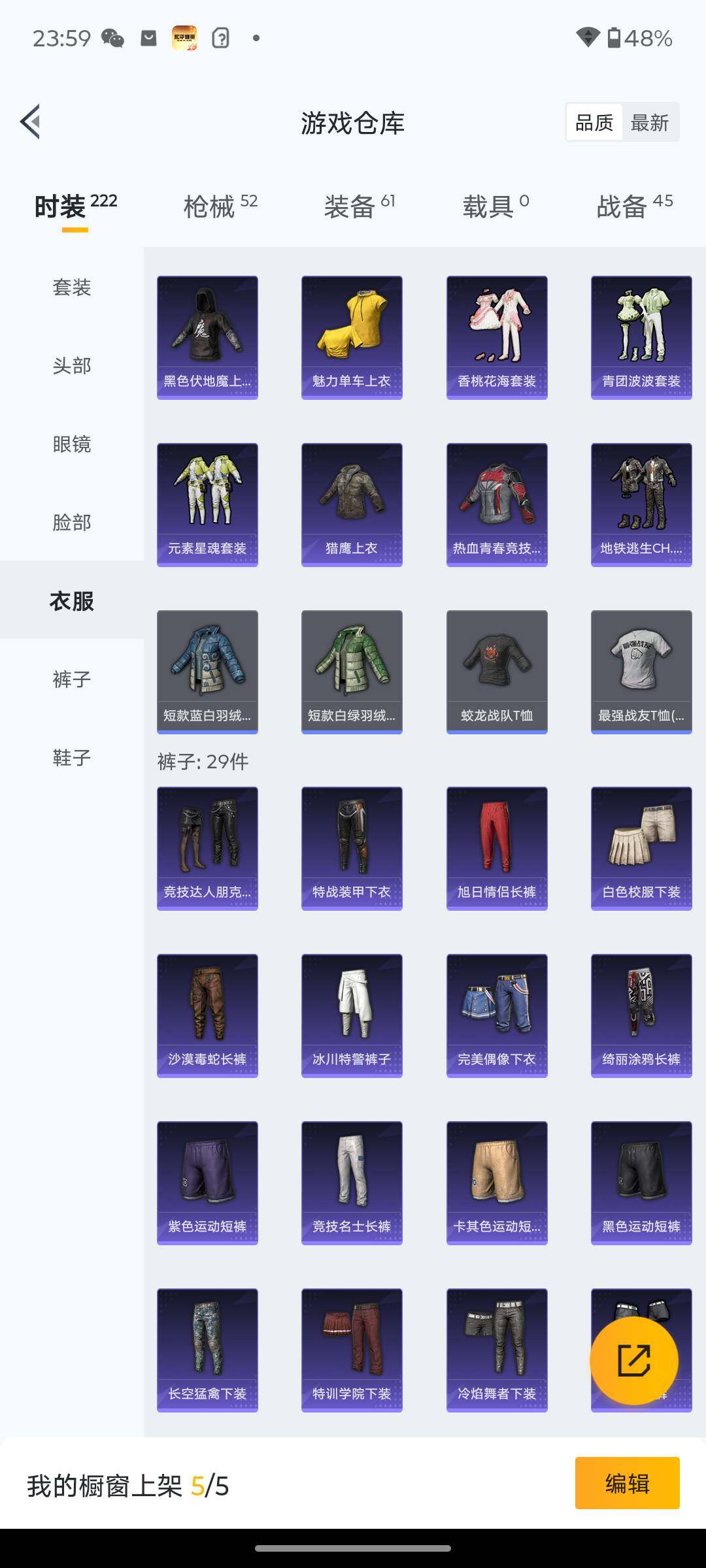The height and width of the screenshot is (1568, 706).
Task: Go back using the back arrow
Action: click(30, 122)
